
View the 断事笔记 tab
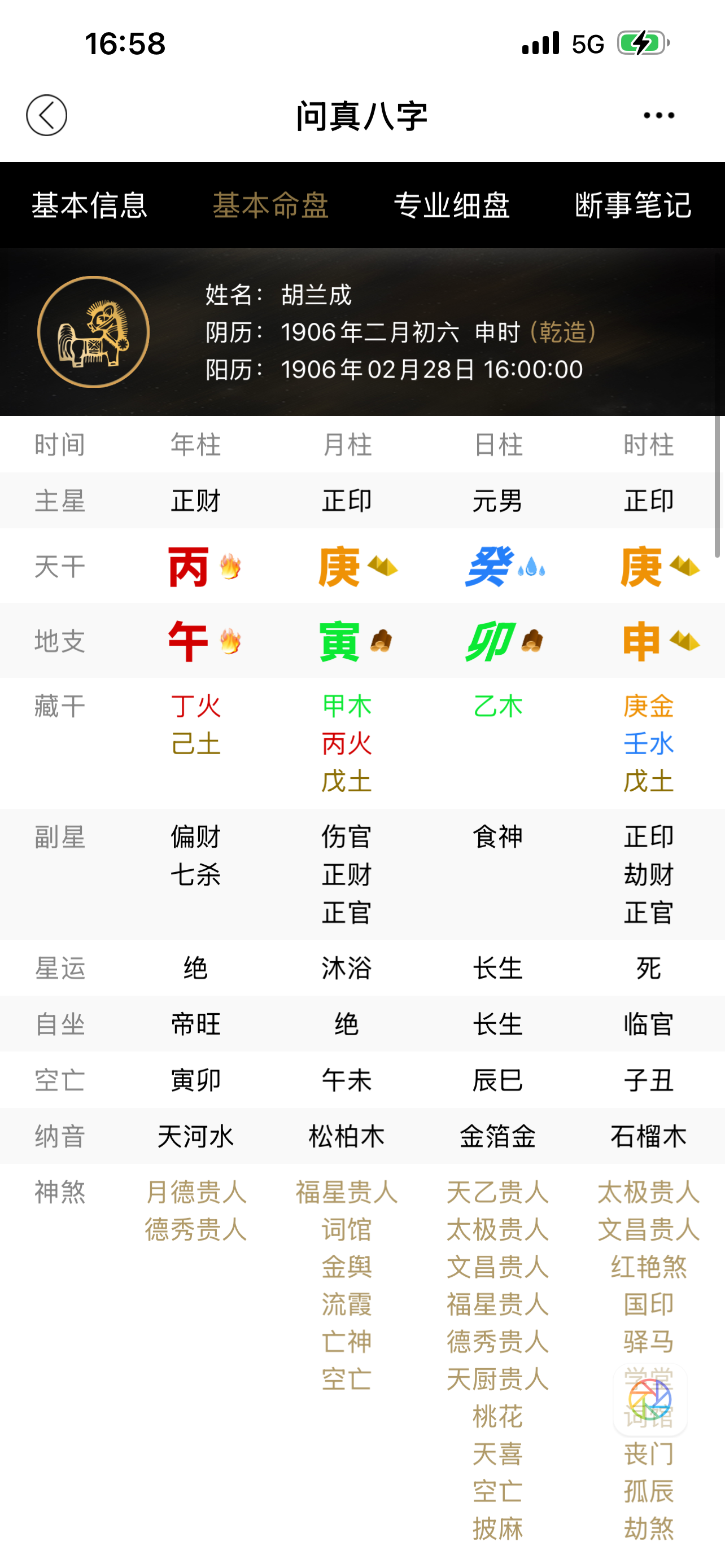[633, 205]
